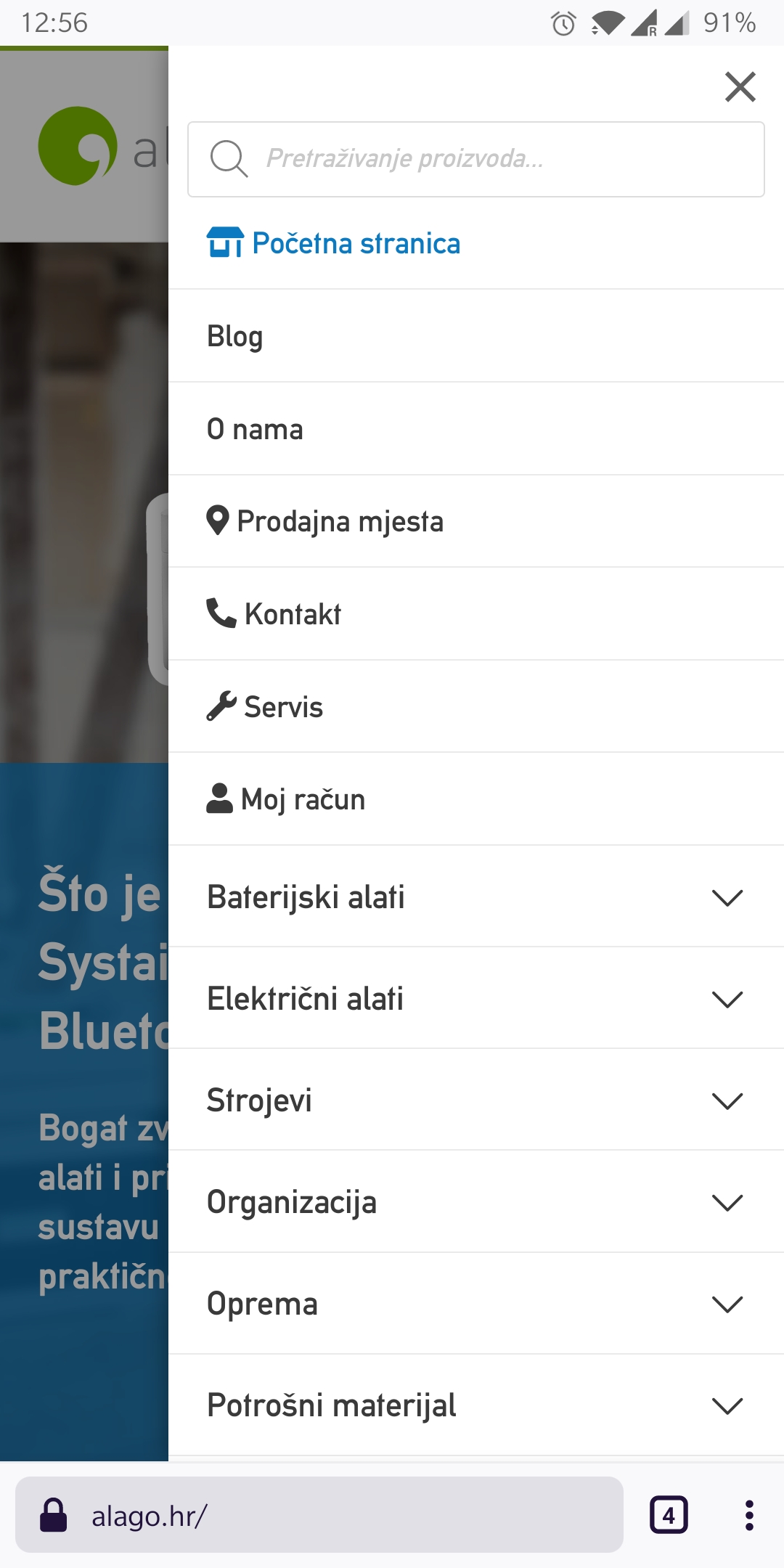Viewport: 784px width, 1568px height.
Task: Open the browser overflow menu
Action: pos(749,1515)
